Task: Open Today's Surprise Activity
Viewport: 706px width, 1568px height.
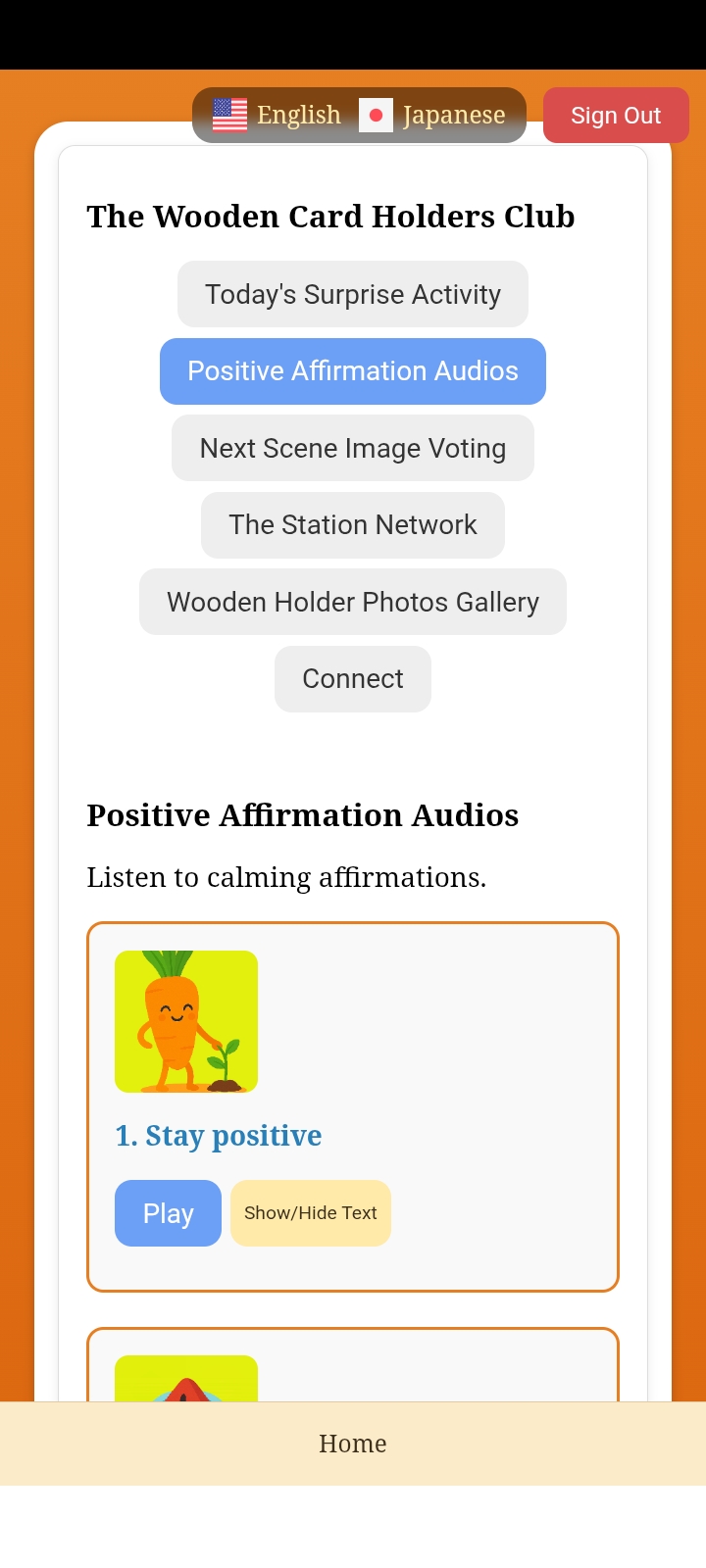Action: click(x=353, y=294)
